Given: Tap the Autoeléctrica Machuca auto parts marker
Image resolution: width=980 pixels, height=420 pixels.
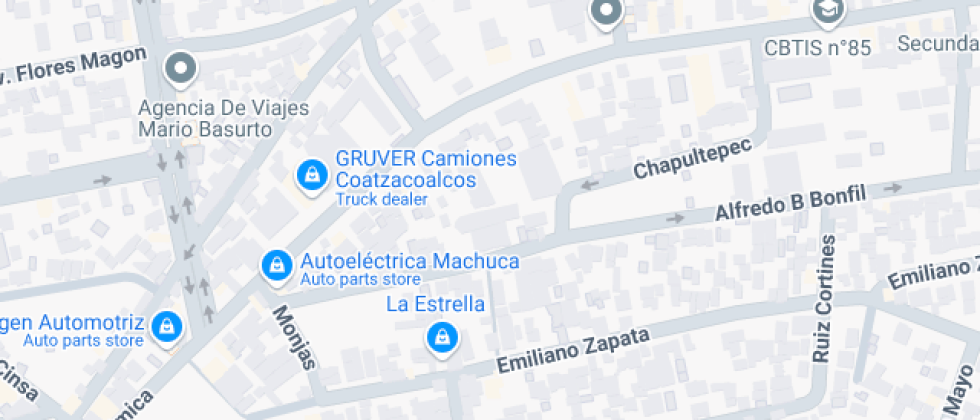Looking at the screenshot, I should click(275, 265).
